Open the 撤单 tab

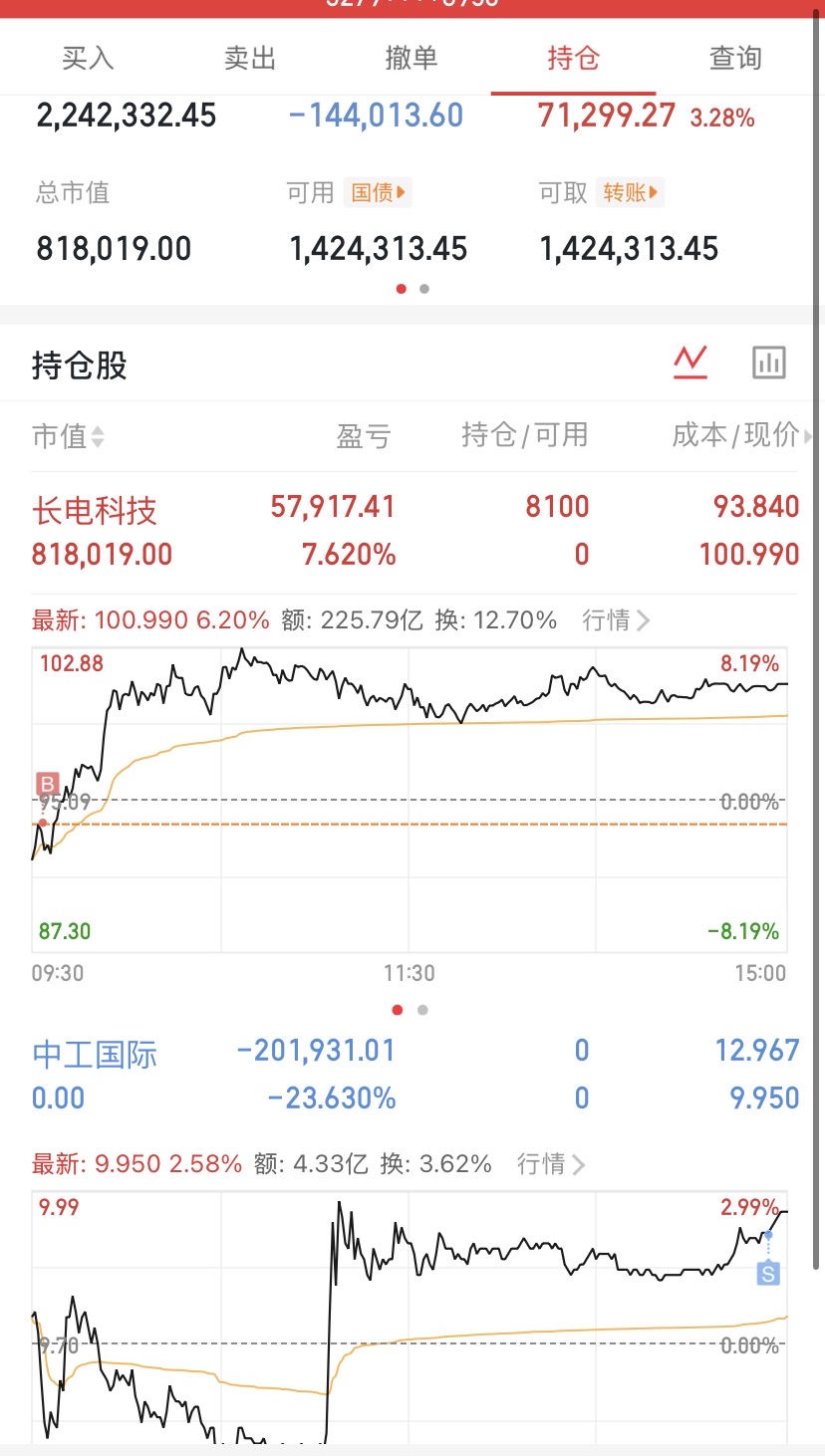[412, 58]
